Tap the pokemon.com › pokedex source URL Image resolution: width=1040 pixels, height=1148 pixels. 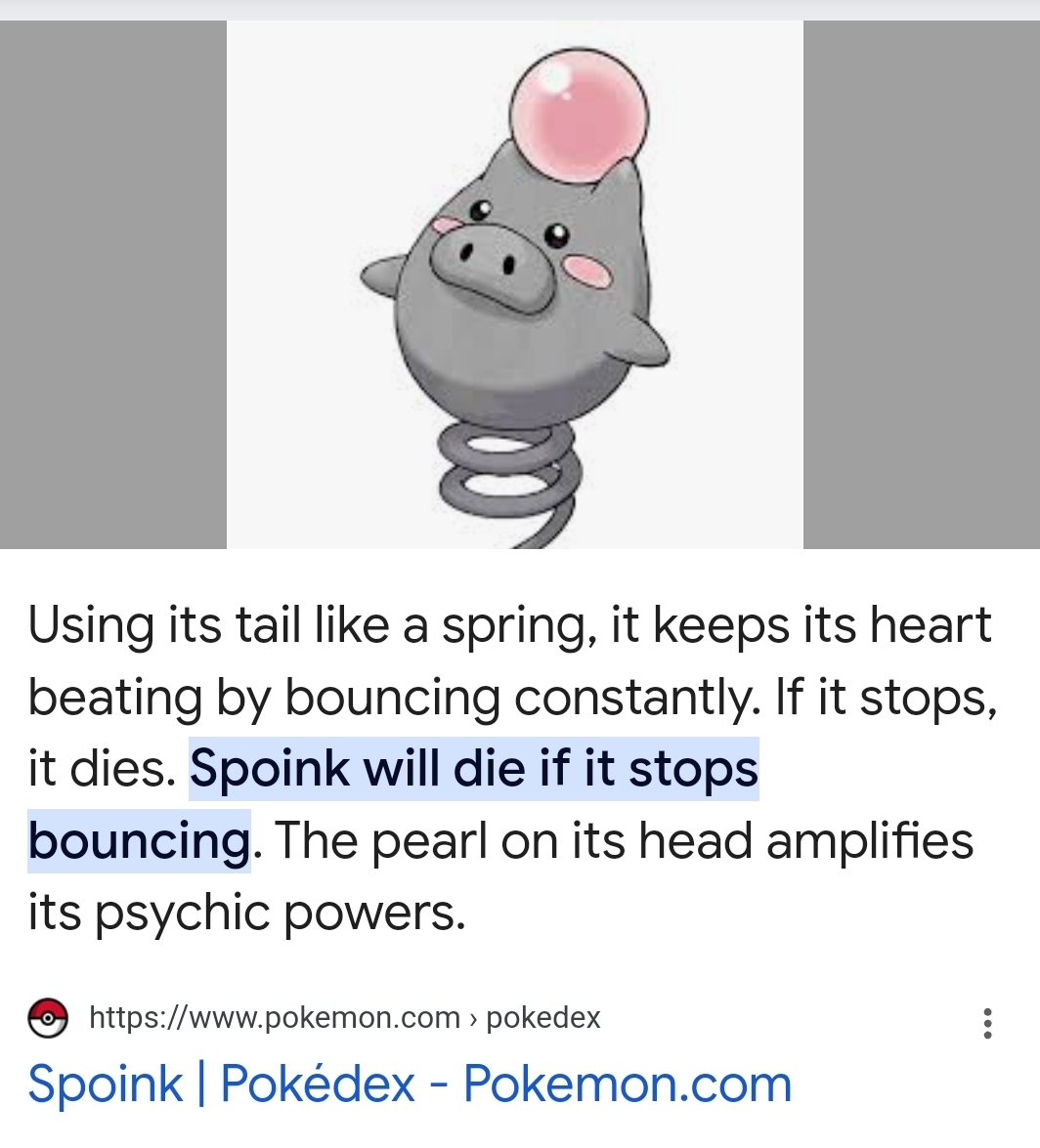(344, 1018)
